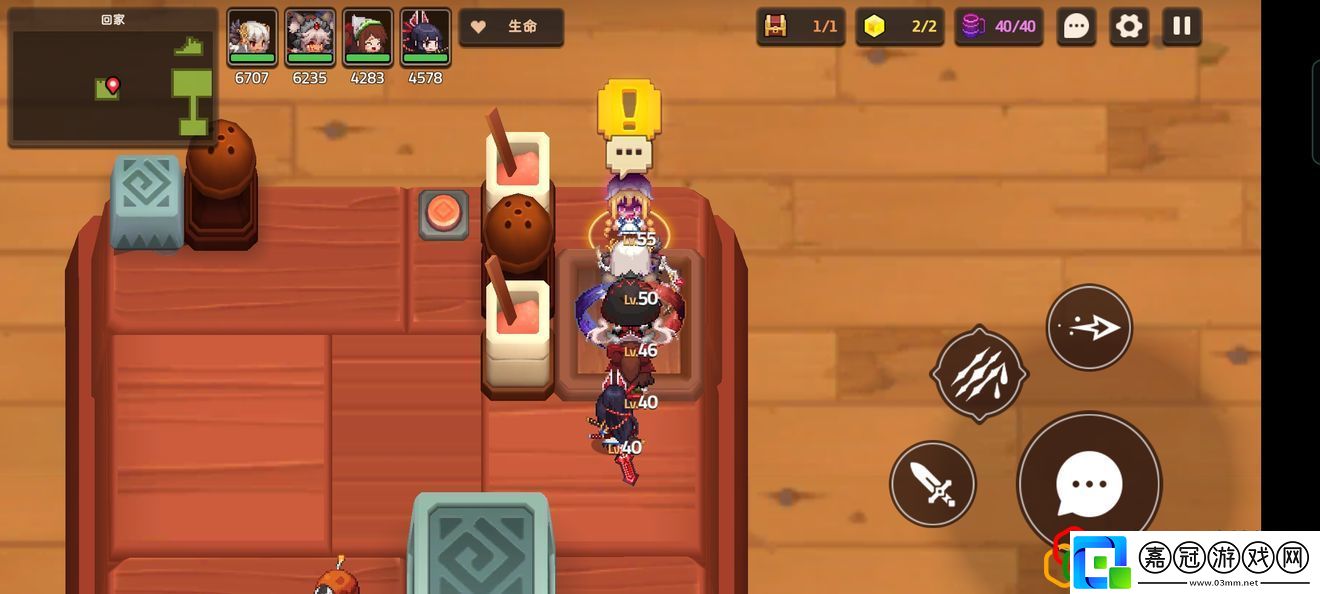
Task: Open the settings gear
Action: tap(1129, 26)
